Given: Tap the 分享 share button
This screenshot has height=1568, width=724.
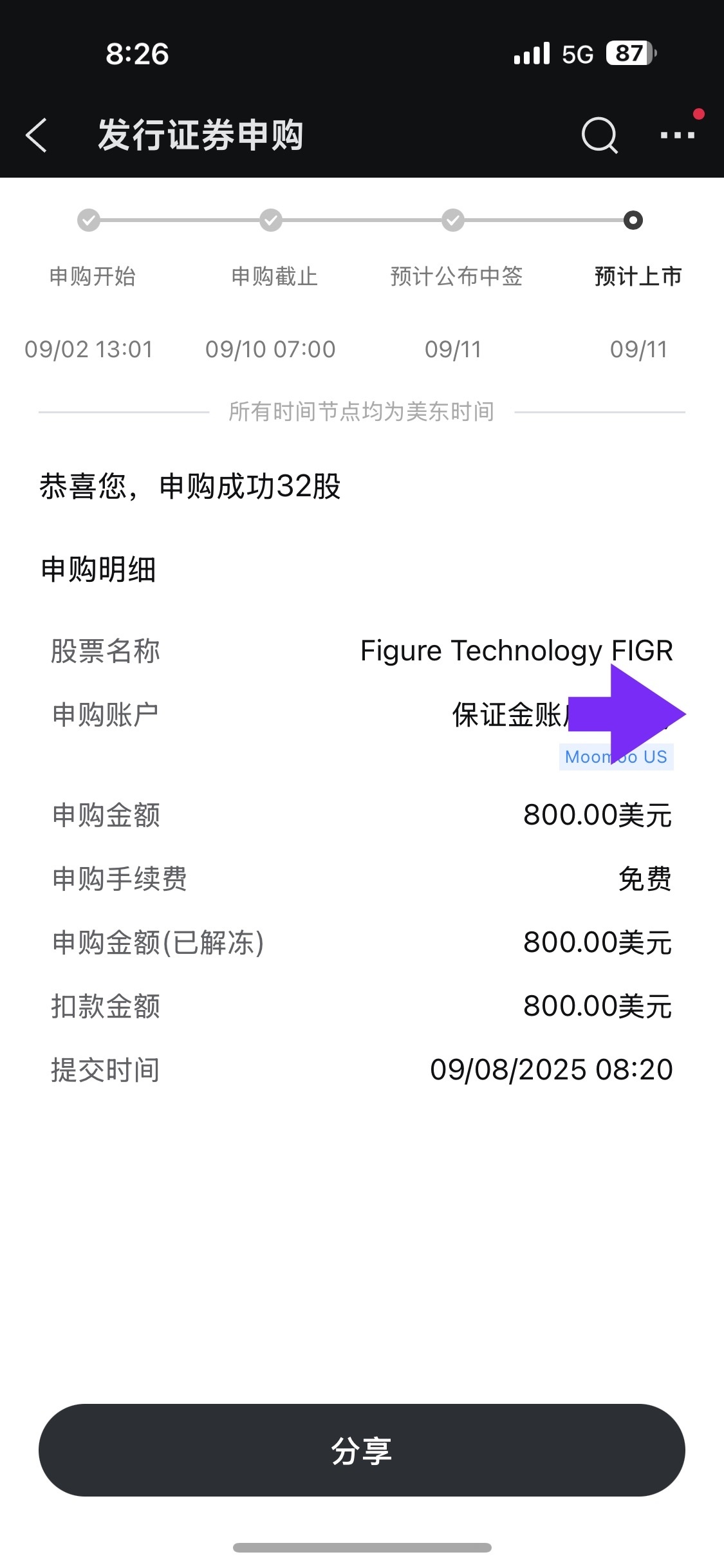Looking at the screenshot, I should [x=362, y=1450].
